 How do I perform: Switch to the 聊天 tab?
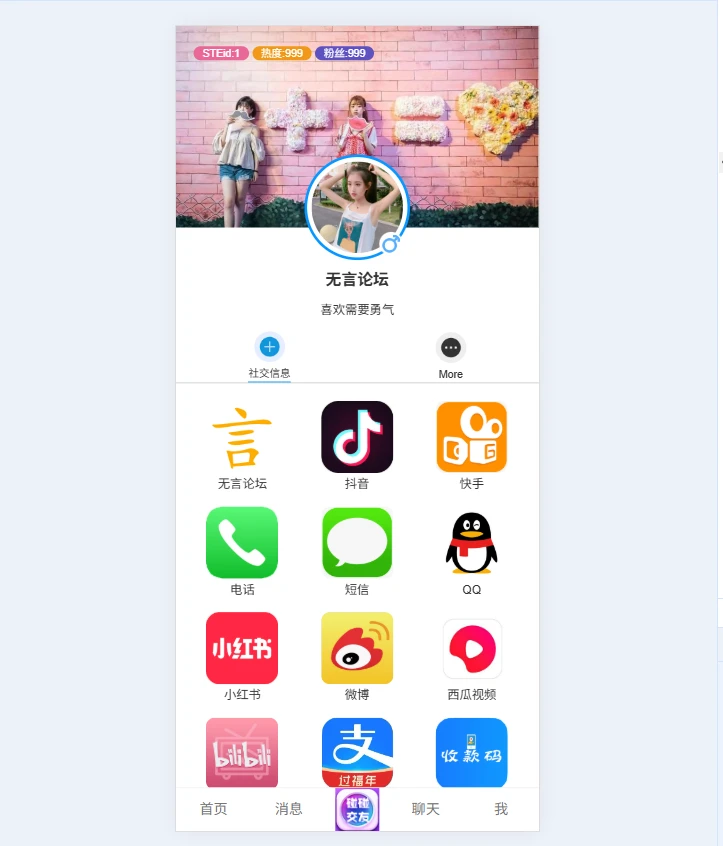(x=426, y=809)
